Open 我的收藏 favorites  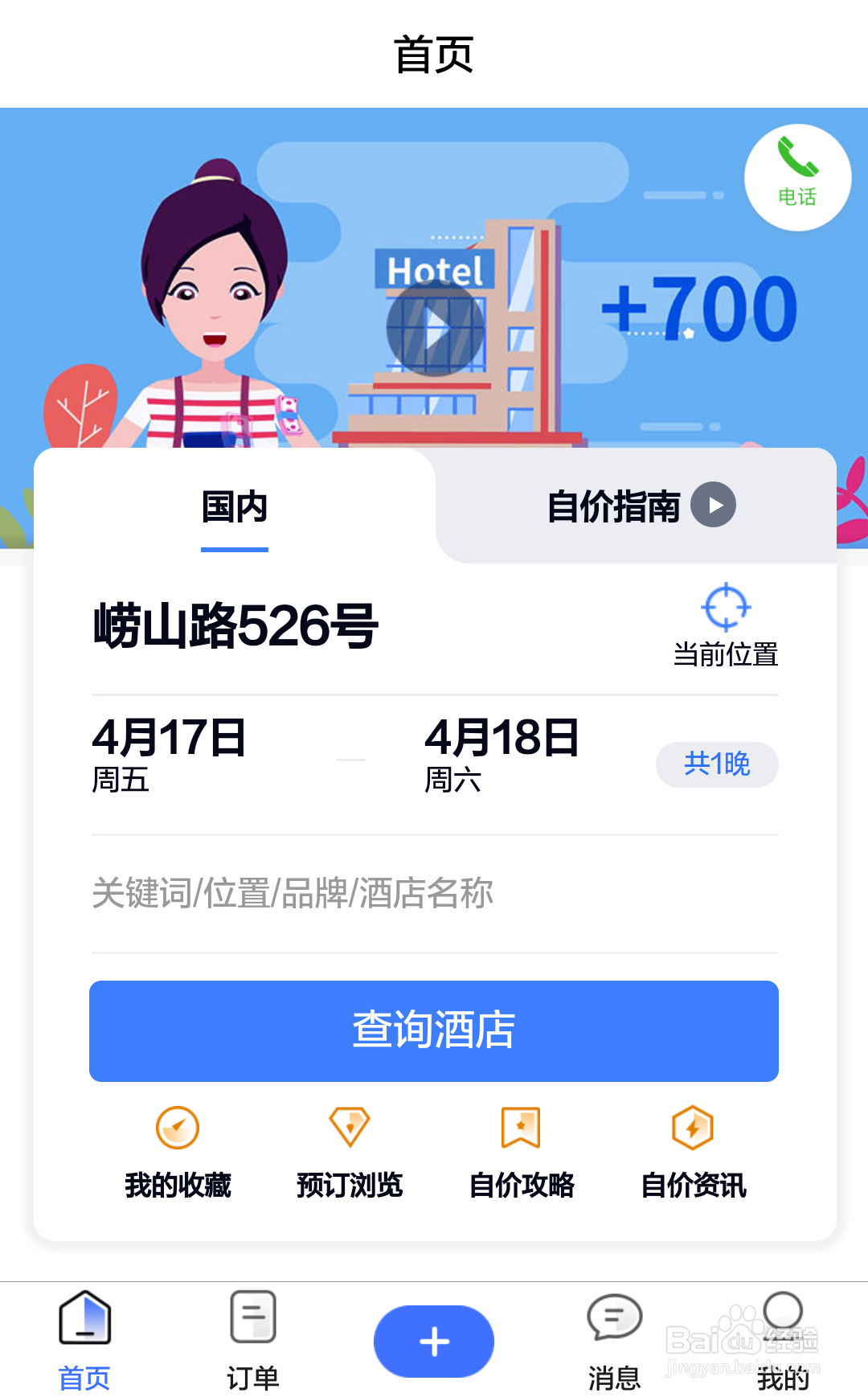click(x=178, y=1151)
